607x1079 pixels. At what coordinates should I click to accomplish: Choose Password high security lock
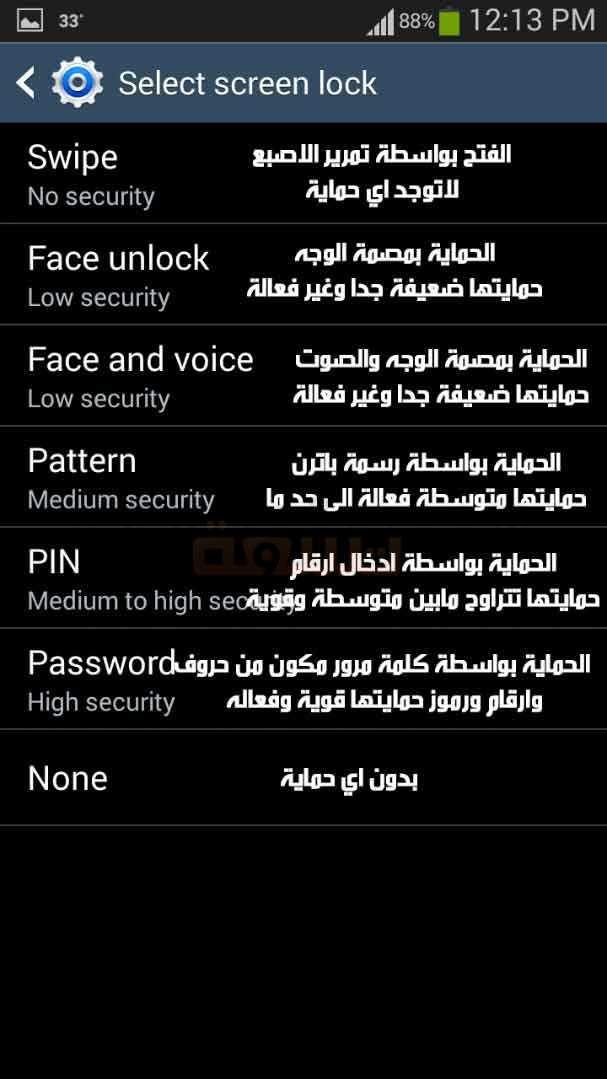point(304,679)
